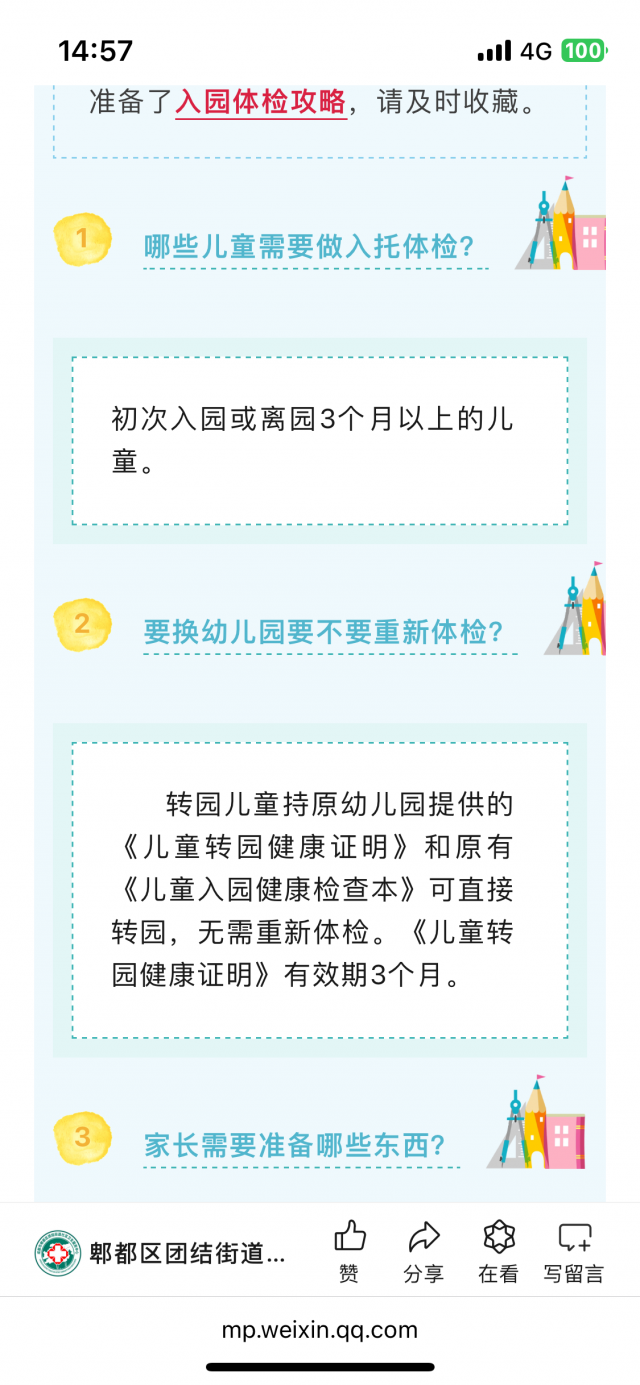Share the article via 分享
This screenshot has width=640, height=1385.
pyautogui.click(x=424, y=1248)
